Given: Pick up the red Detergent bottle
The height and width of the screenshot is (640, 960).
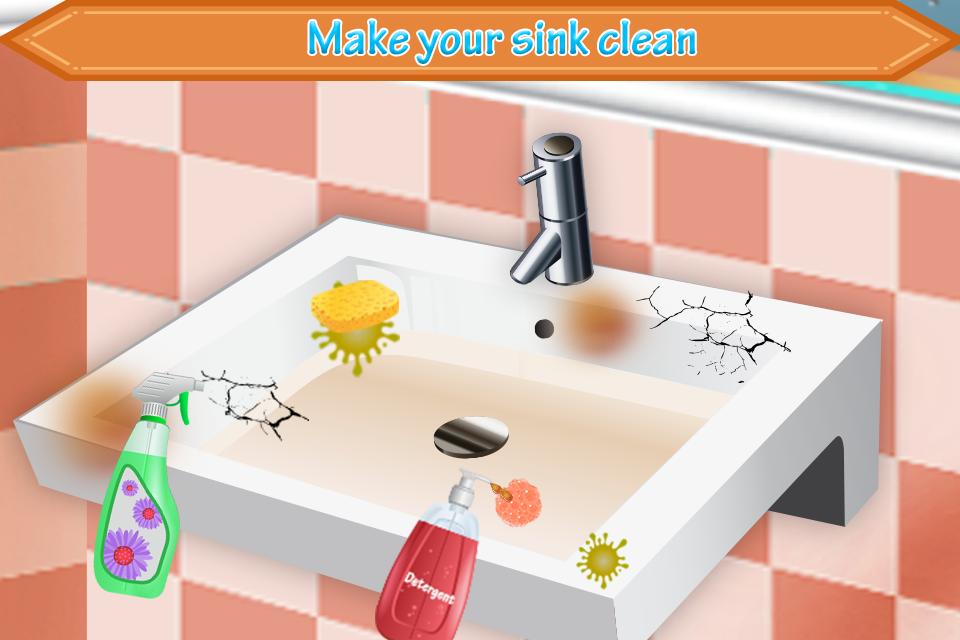Looking at the screenshot, I should [x=428, y=570].
